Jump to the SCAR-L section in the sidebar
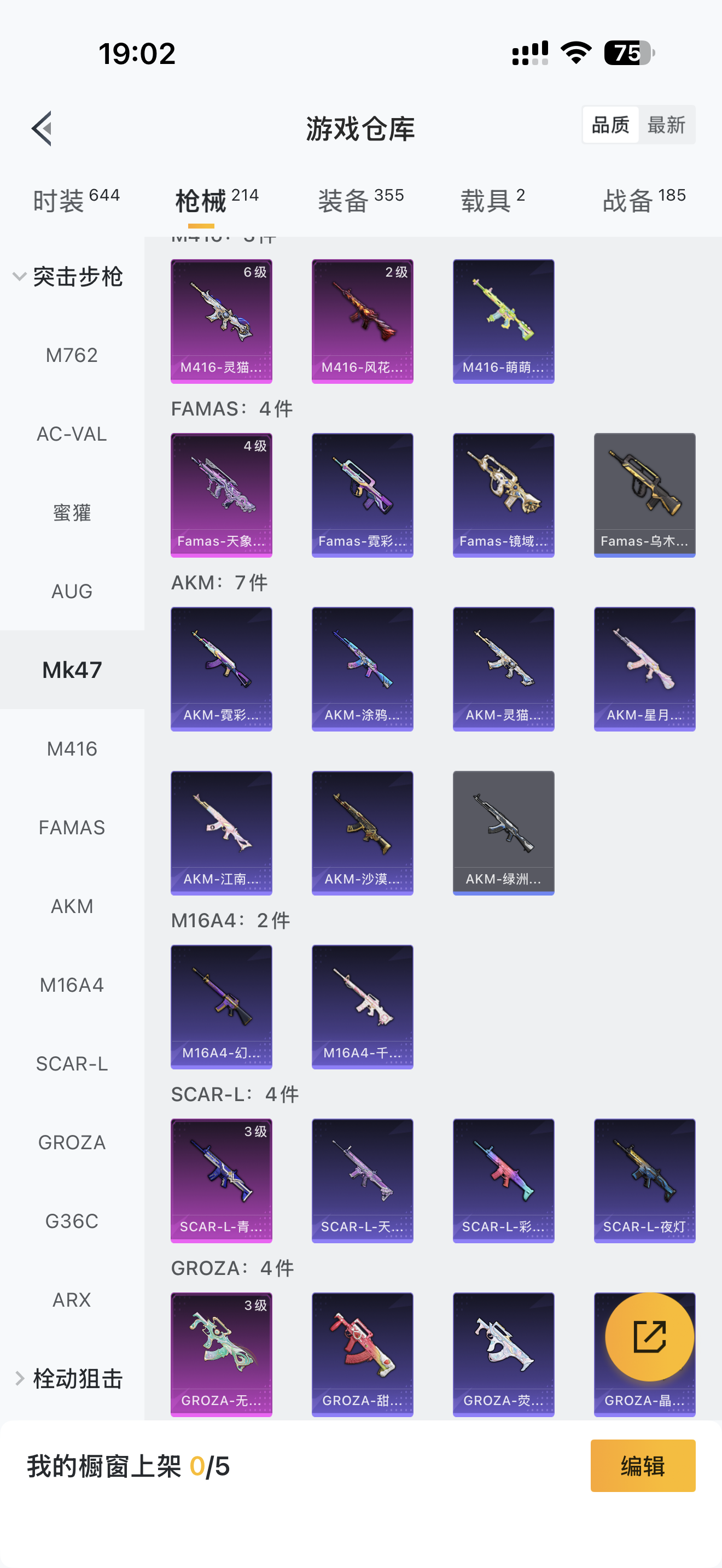The image size is (722, 1568). (72, 1063)
